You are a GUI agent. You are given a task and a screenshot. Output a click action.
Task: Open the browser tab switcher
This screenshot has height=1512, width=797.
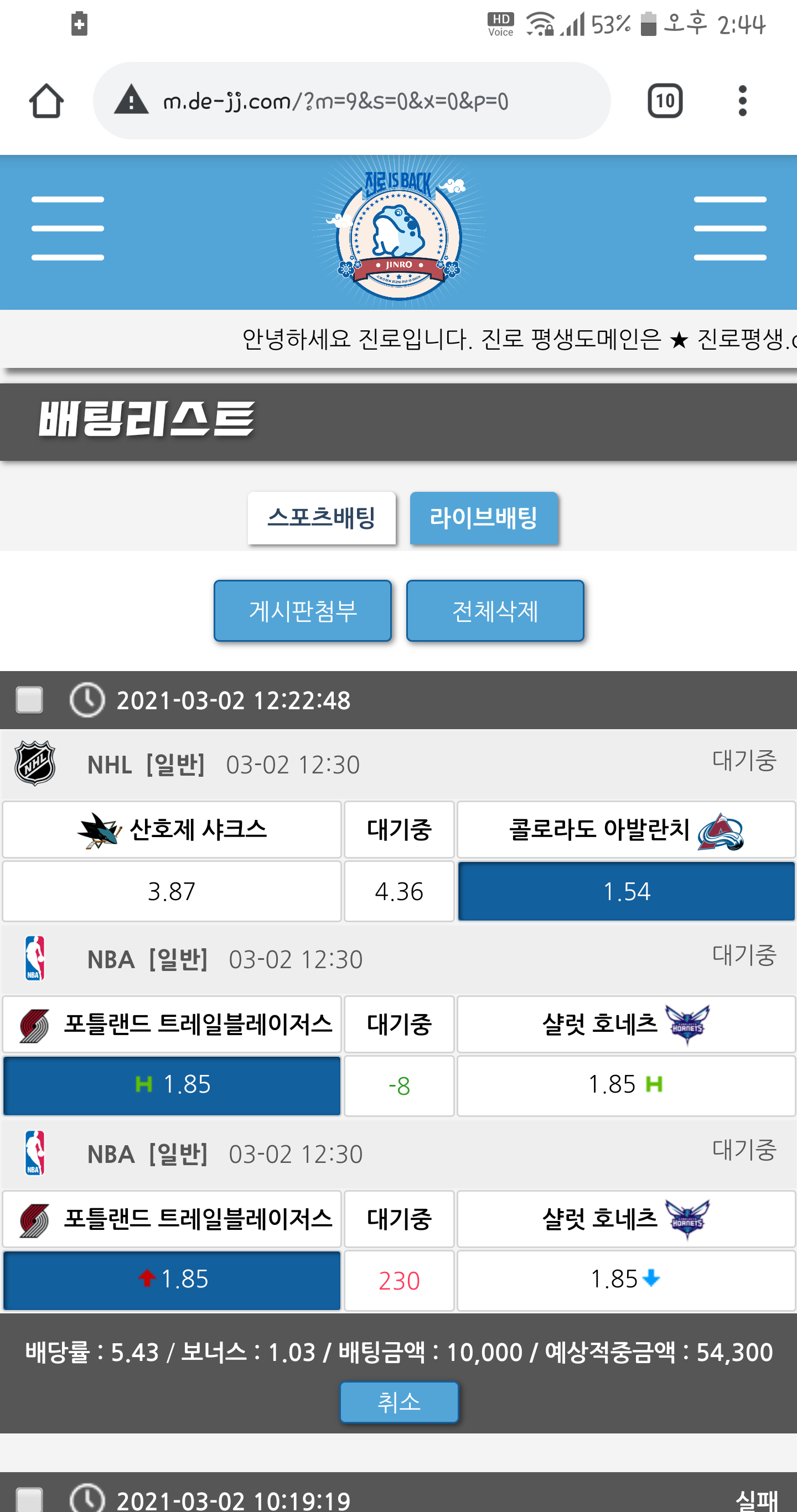tap(664, 101)
